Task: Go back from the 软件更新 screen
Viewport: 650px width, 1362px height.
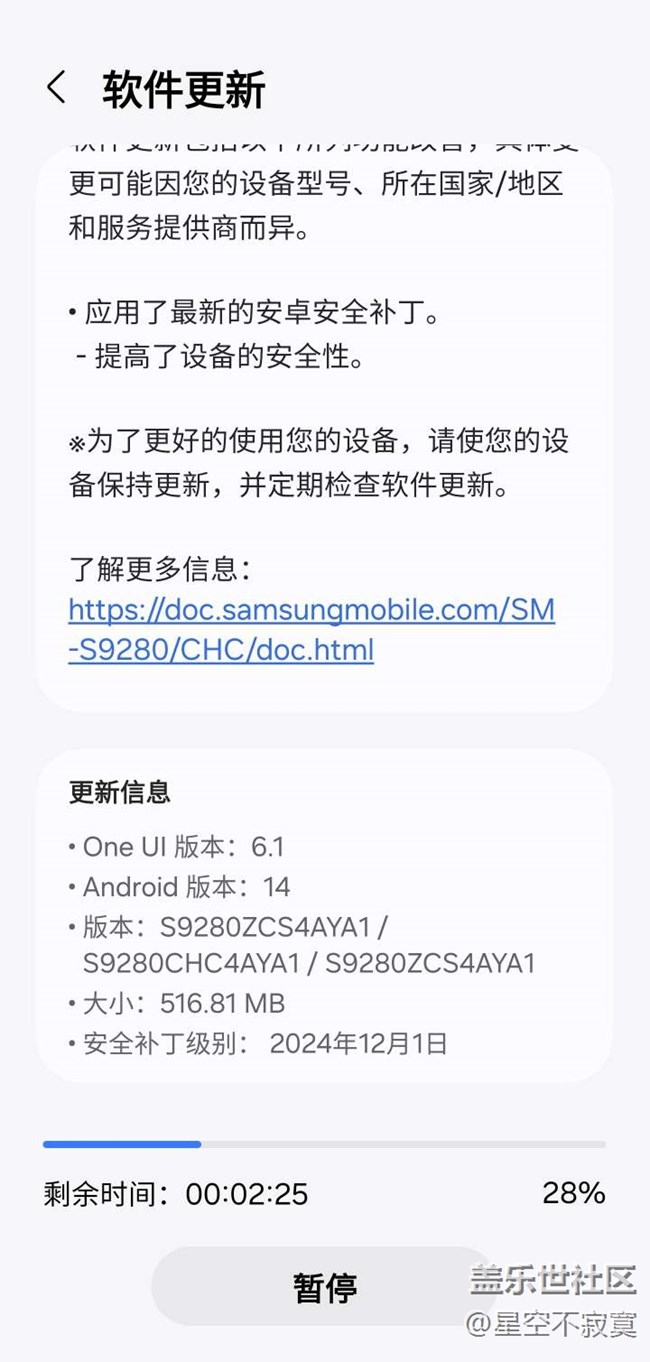Action: 57,89
